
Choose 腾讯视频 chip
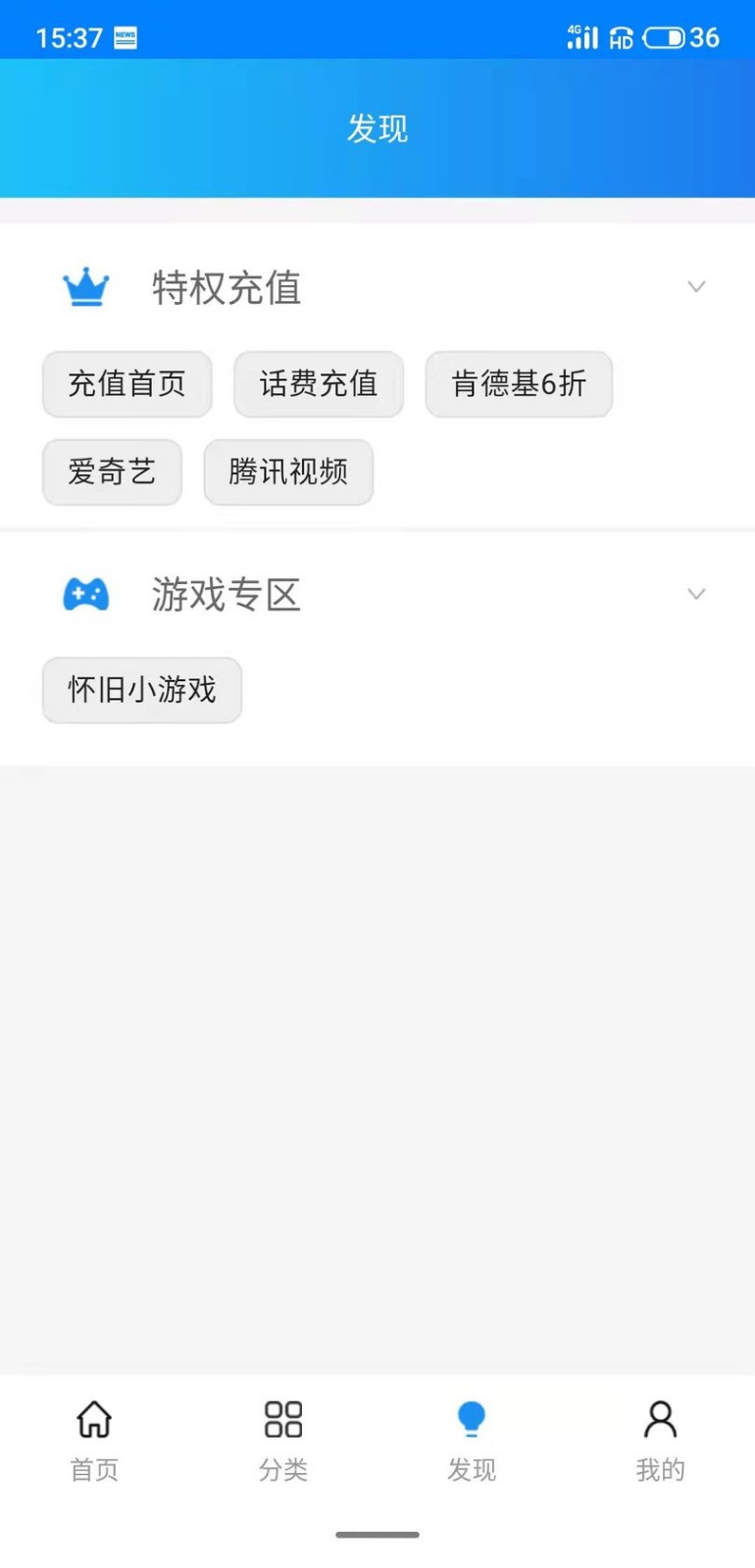(x=288, y=472)
